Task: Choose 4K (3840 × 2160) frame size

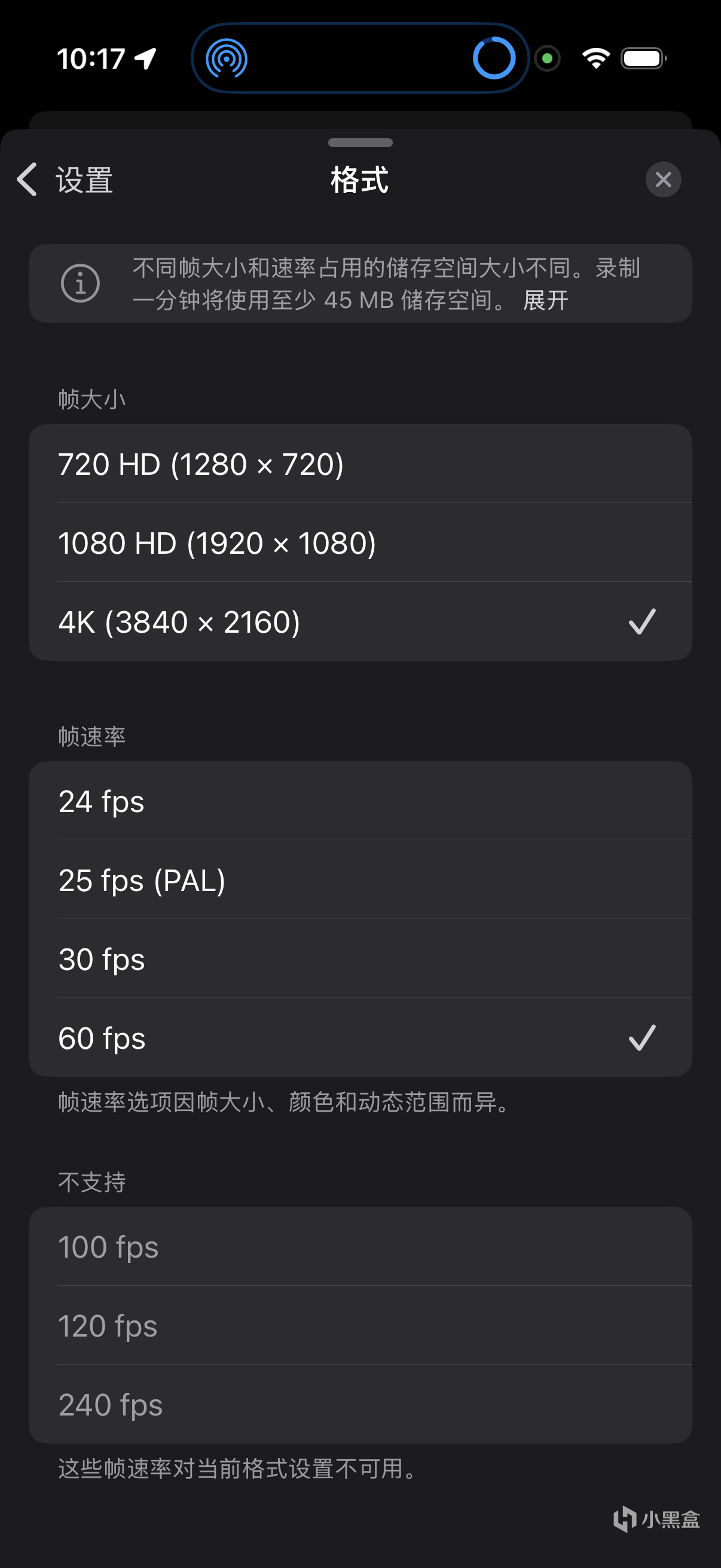Action: [x=360, y=622]
